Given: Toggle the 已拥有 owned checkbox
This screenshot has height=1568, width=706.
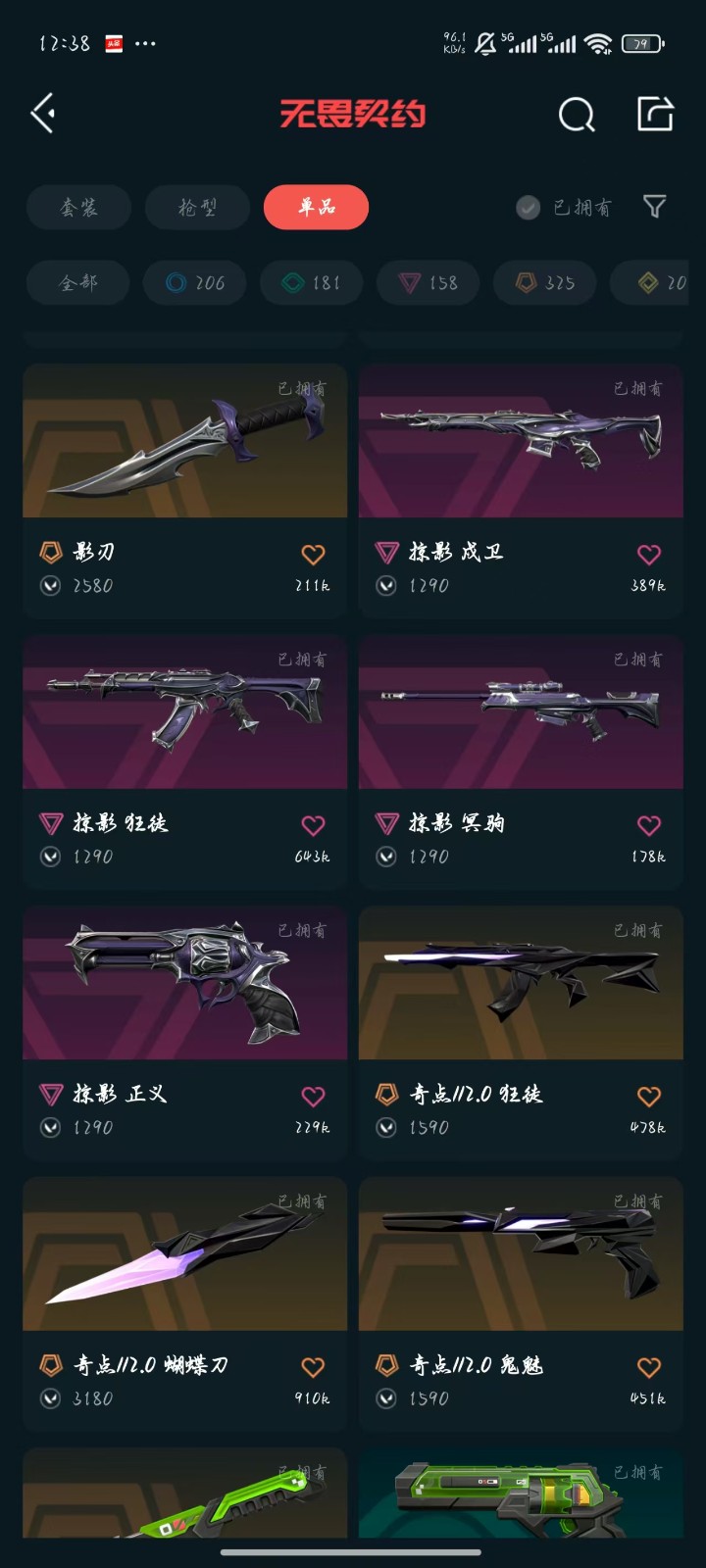Looking at the screenshot, I should (x=563, y=207).
